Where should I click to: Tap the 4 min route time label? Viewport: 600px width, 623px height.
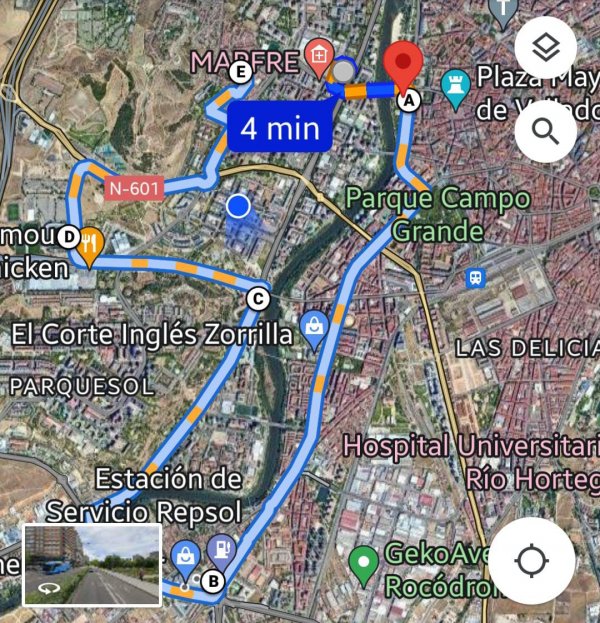click(280, 128)
